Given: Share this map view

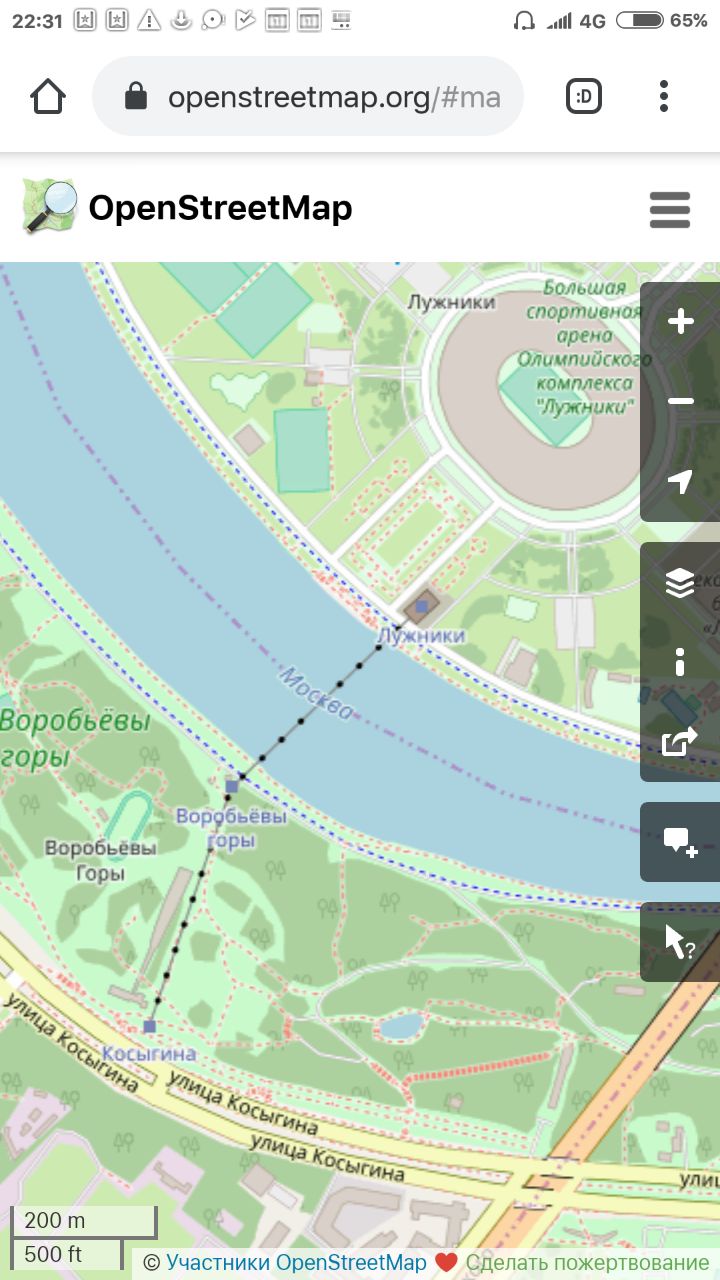Looking at the screenshot, I should click(x=680, y=742).
